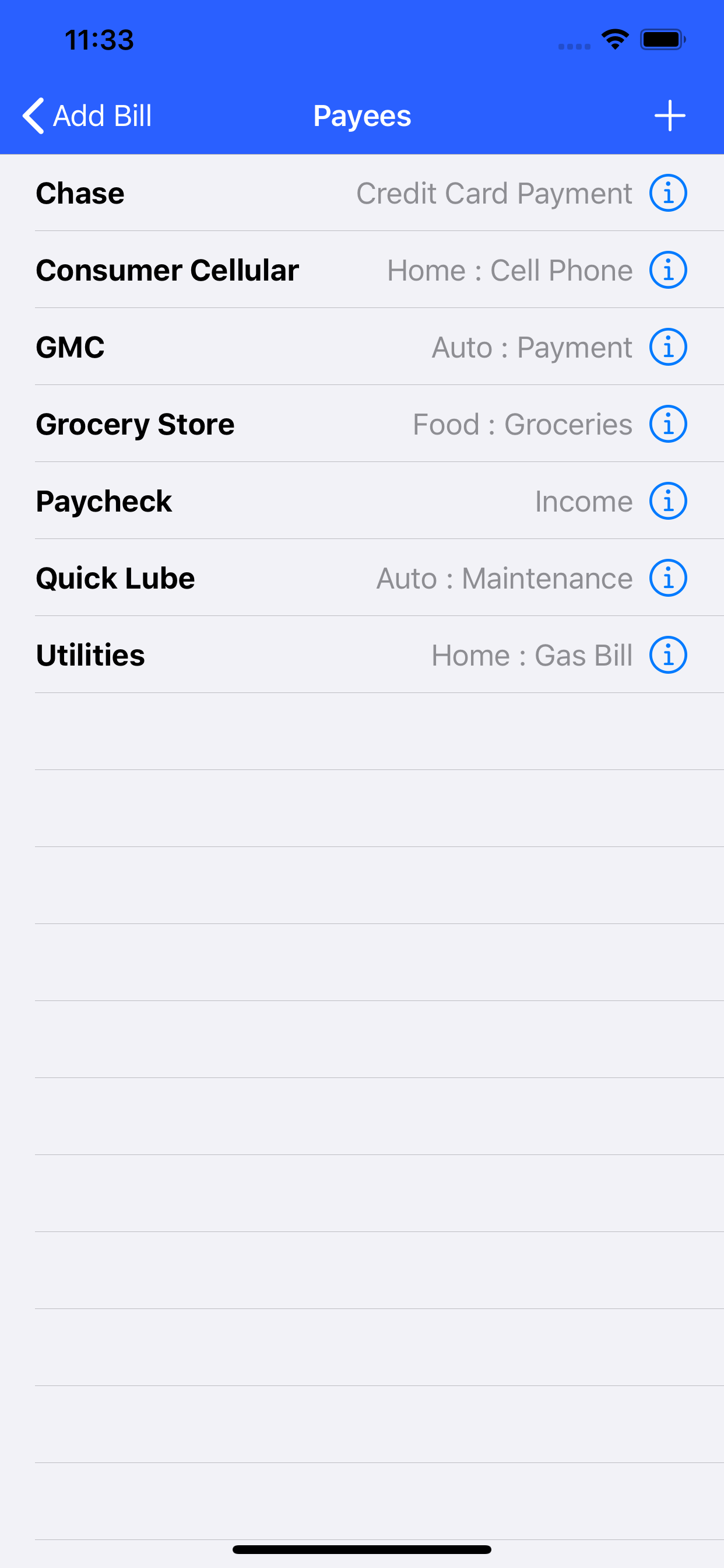Select the Consumer Cellular payee row
Screen dimensions: 724x1568
243,269
